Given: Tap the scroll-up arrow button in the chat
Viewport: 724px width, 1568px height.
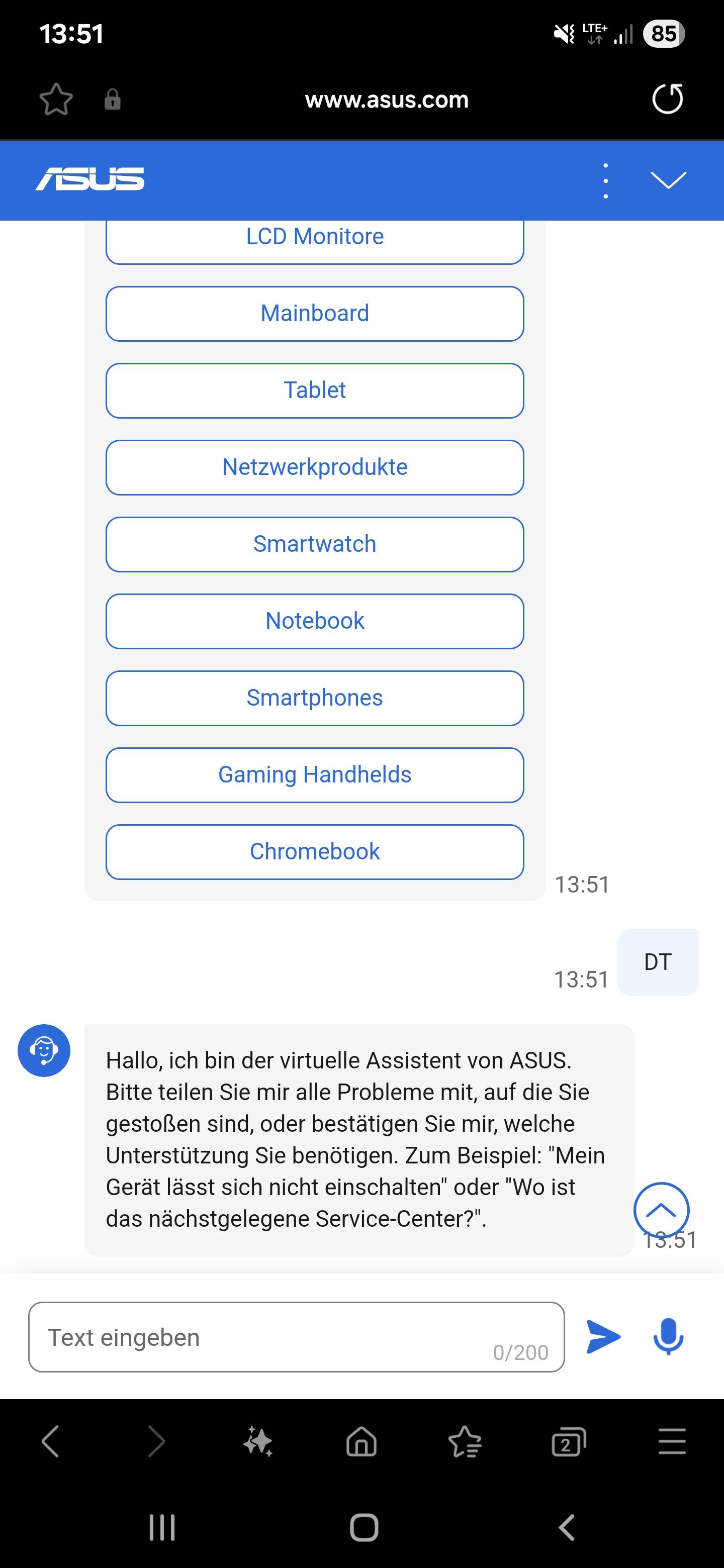Looking at the screenshot, I should point(661,1211).
